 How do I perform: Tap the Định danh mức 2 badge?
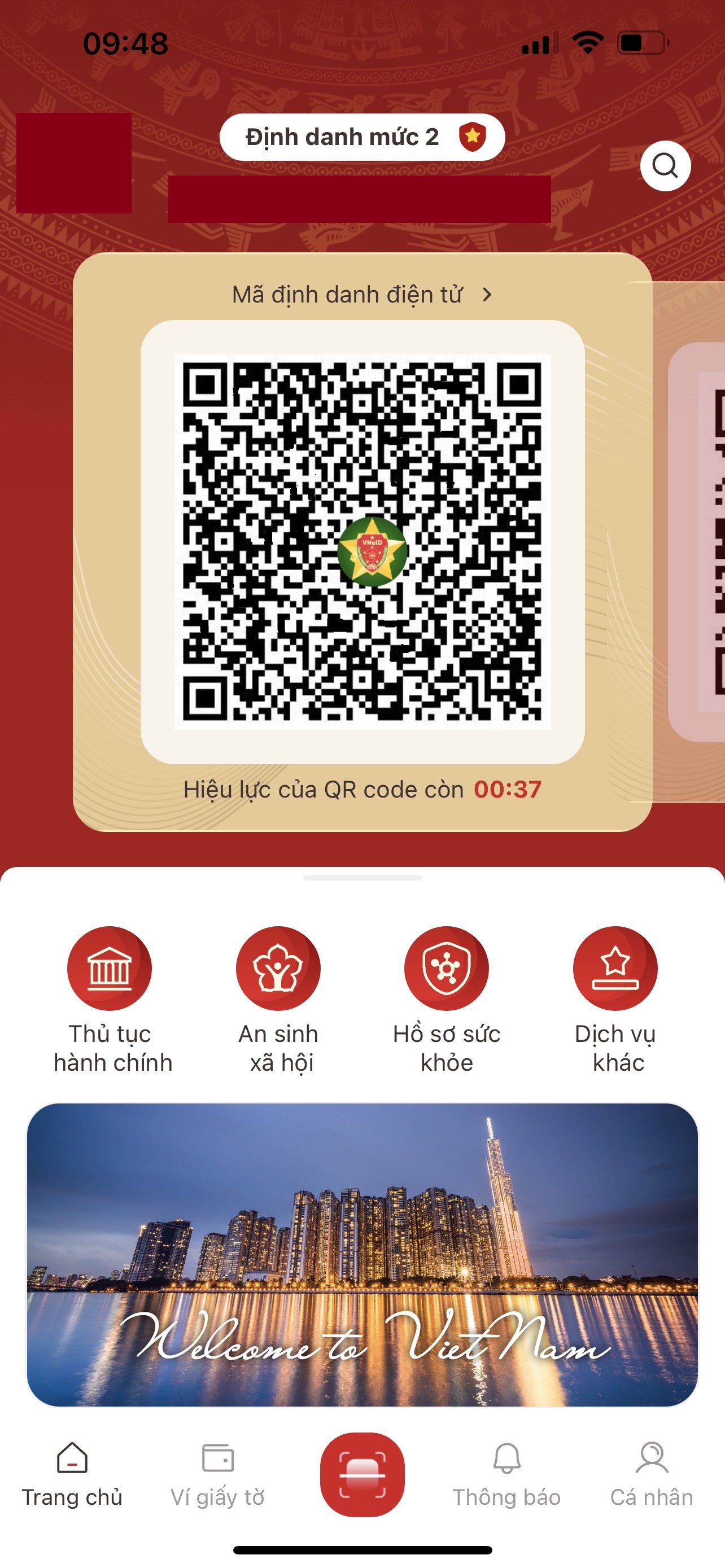tap(361, 137)
